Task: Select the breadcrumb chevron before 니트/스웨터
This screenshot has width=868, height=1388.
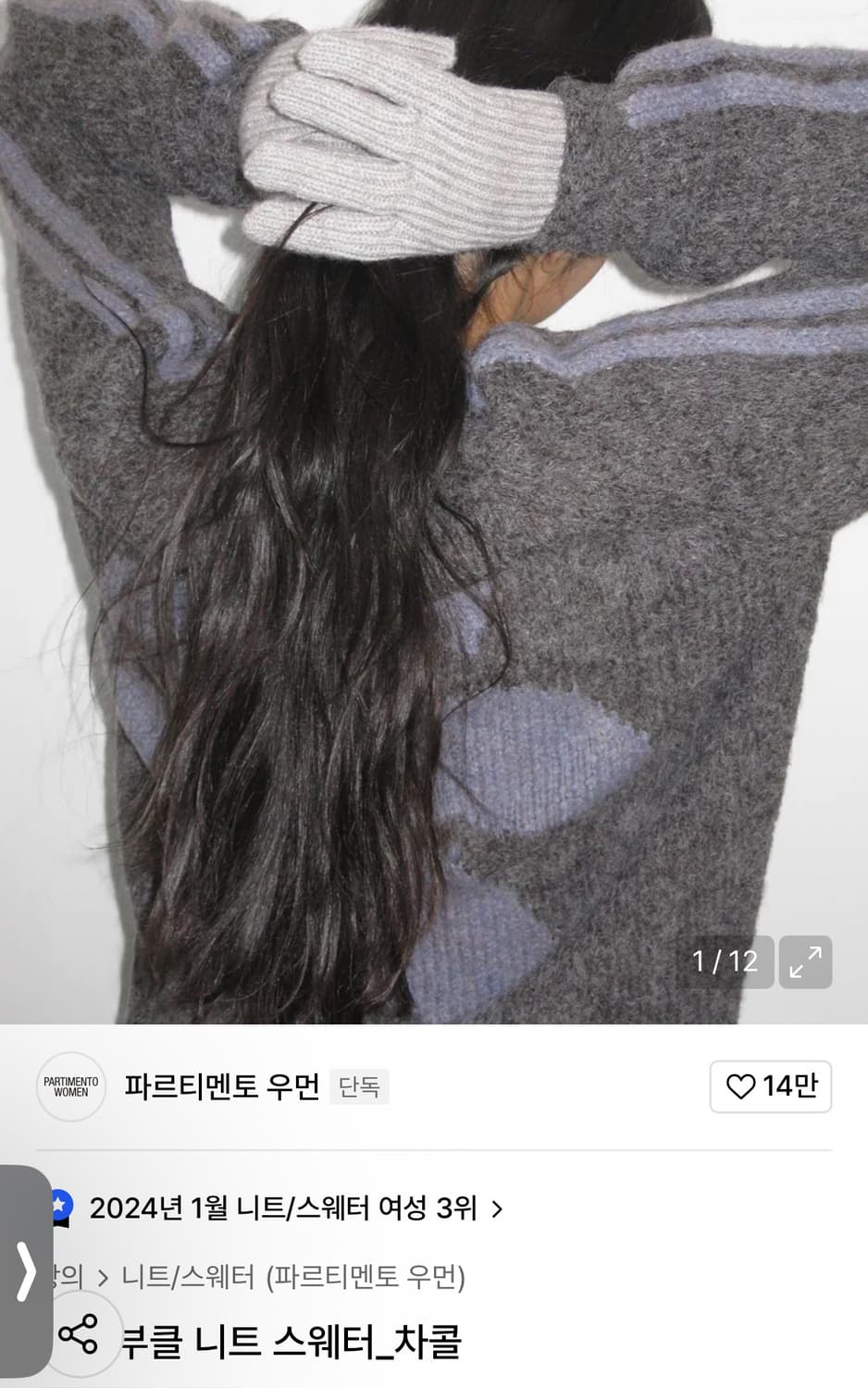Action: [104, 1275]
